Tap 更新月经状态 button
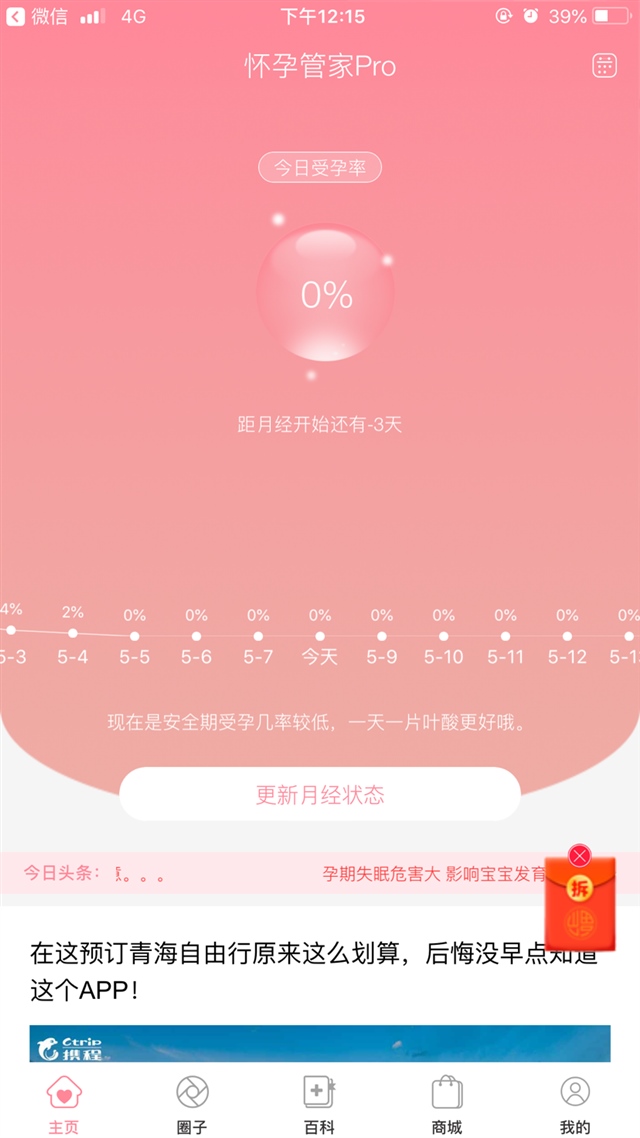This screenshot has height=1138, width=640. point(320,795)
